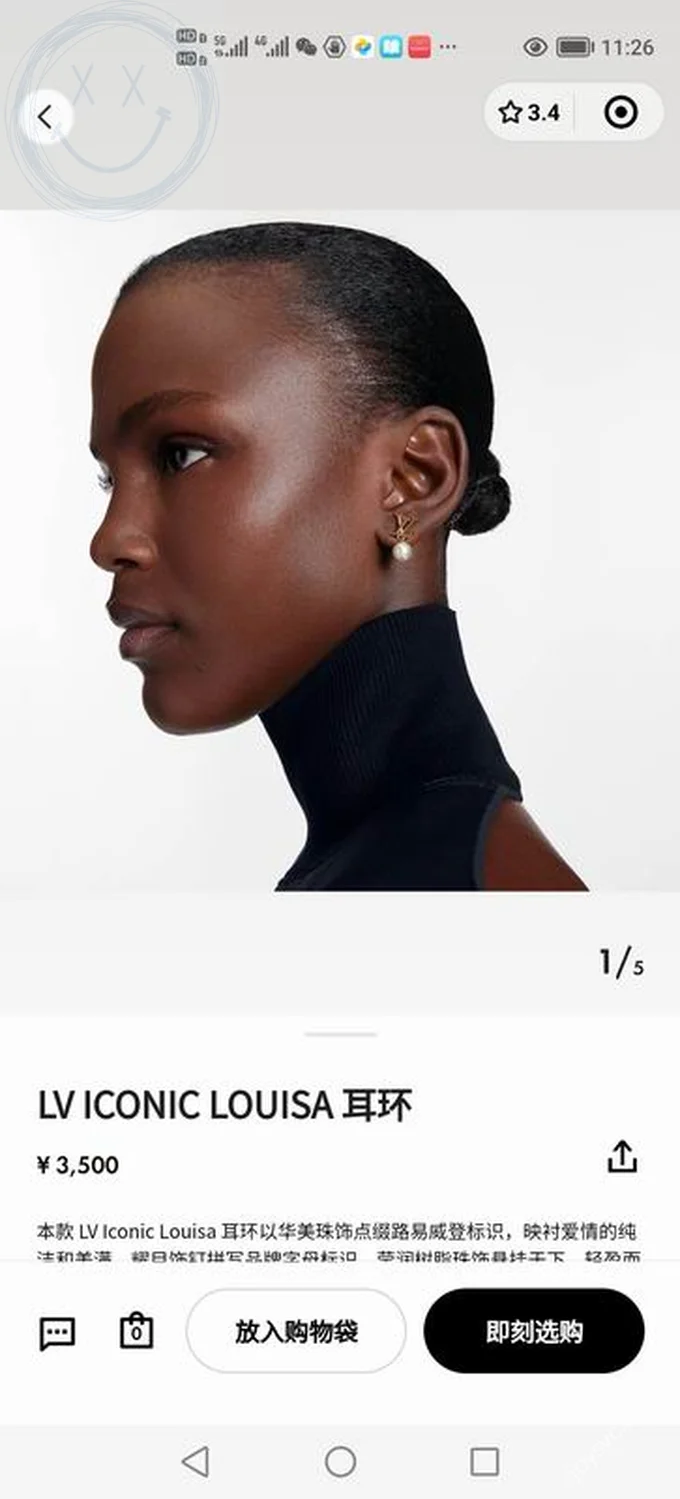The image size is (680, 1499).
Task: Tap 放入购物袋 to add to bag
Action: click(x=296, y=1331)
